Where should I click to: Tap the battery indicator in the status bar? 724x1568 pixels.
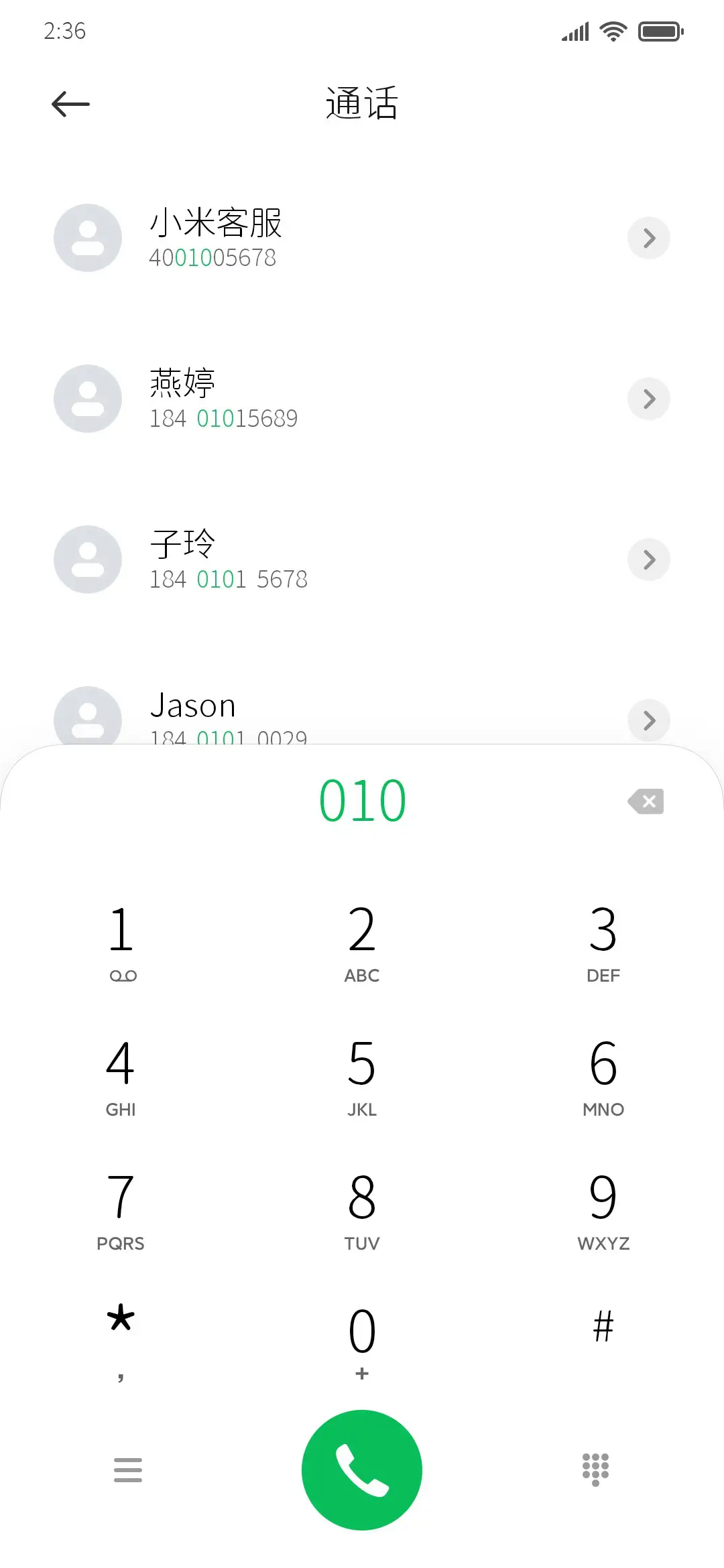660,31
